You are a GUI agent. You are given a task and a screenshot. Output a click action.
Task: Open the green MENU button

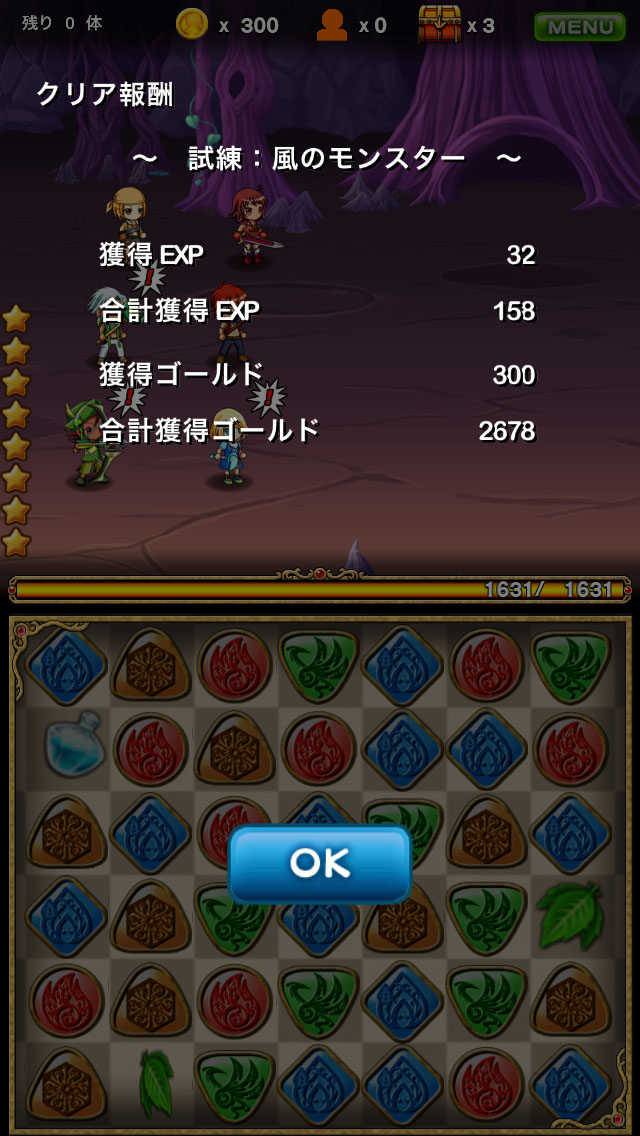[x=580, y=26]
